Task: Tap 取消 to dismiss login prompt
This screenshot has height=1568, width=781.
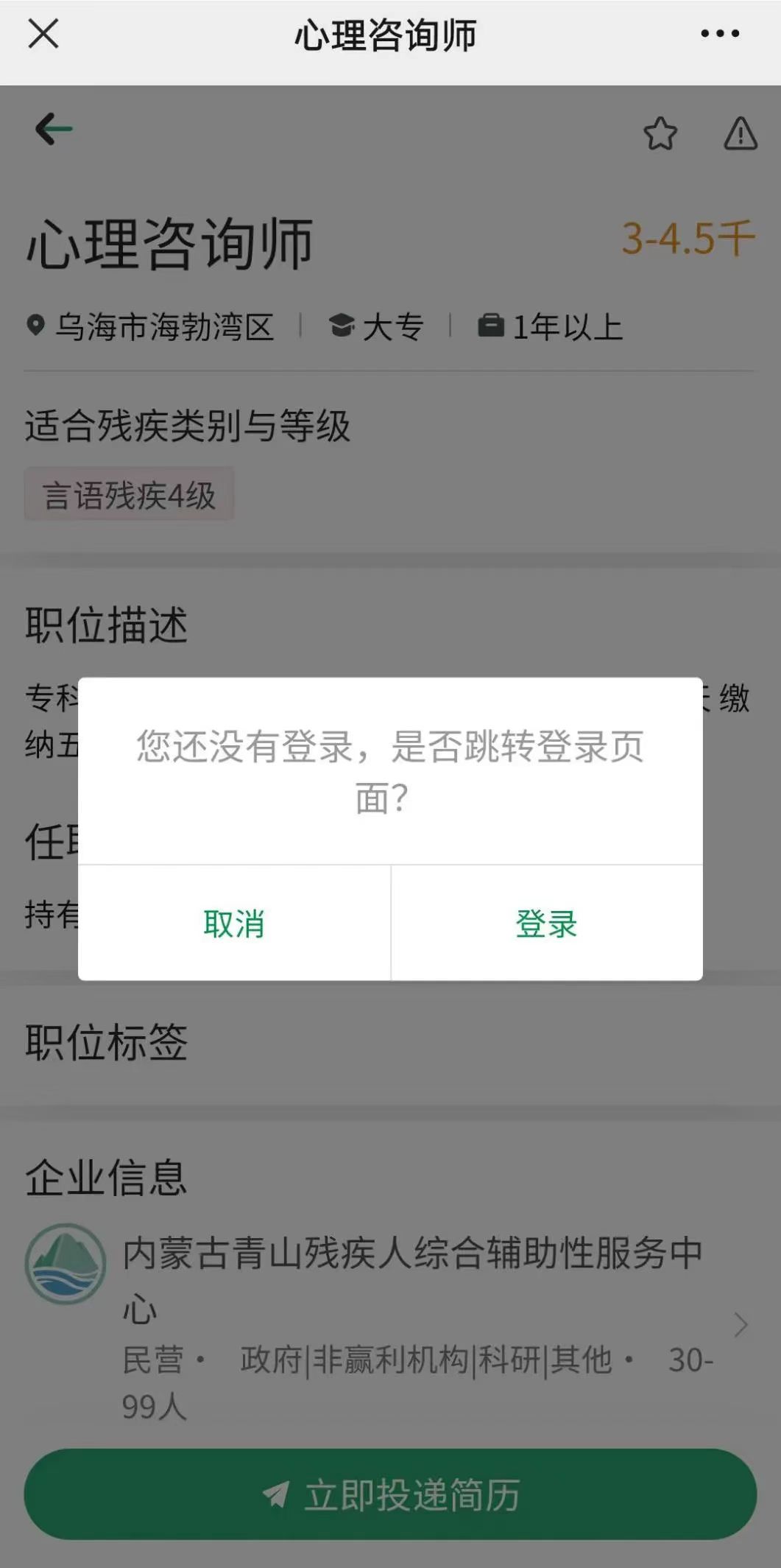Action: (x=234, y=924)
